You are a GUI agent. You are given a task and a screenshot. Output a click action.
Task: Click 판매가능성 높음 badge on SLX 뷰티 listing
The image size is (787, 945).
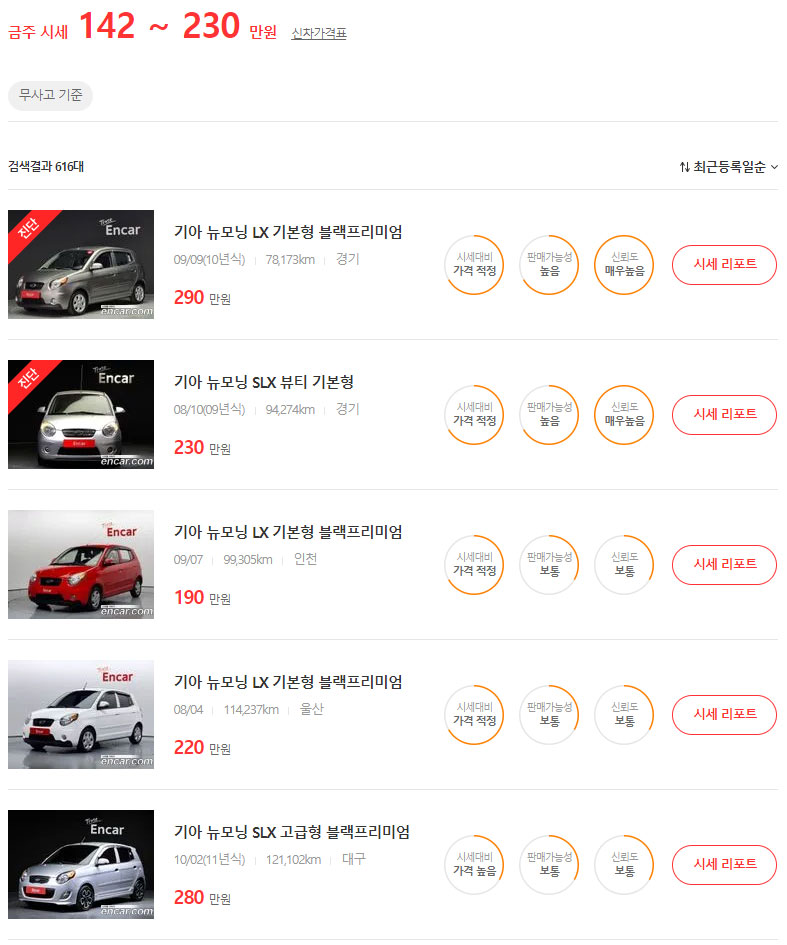tap(548, 415)
